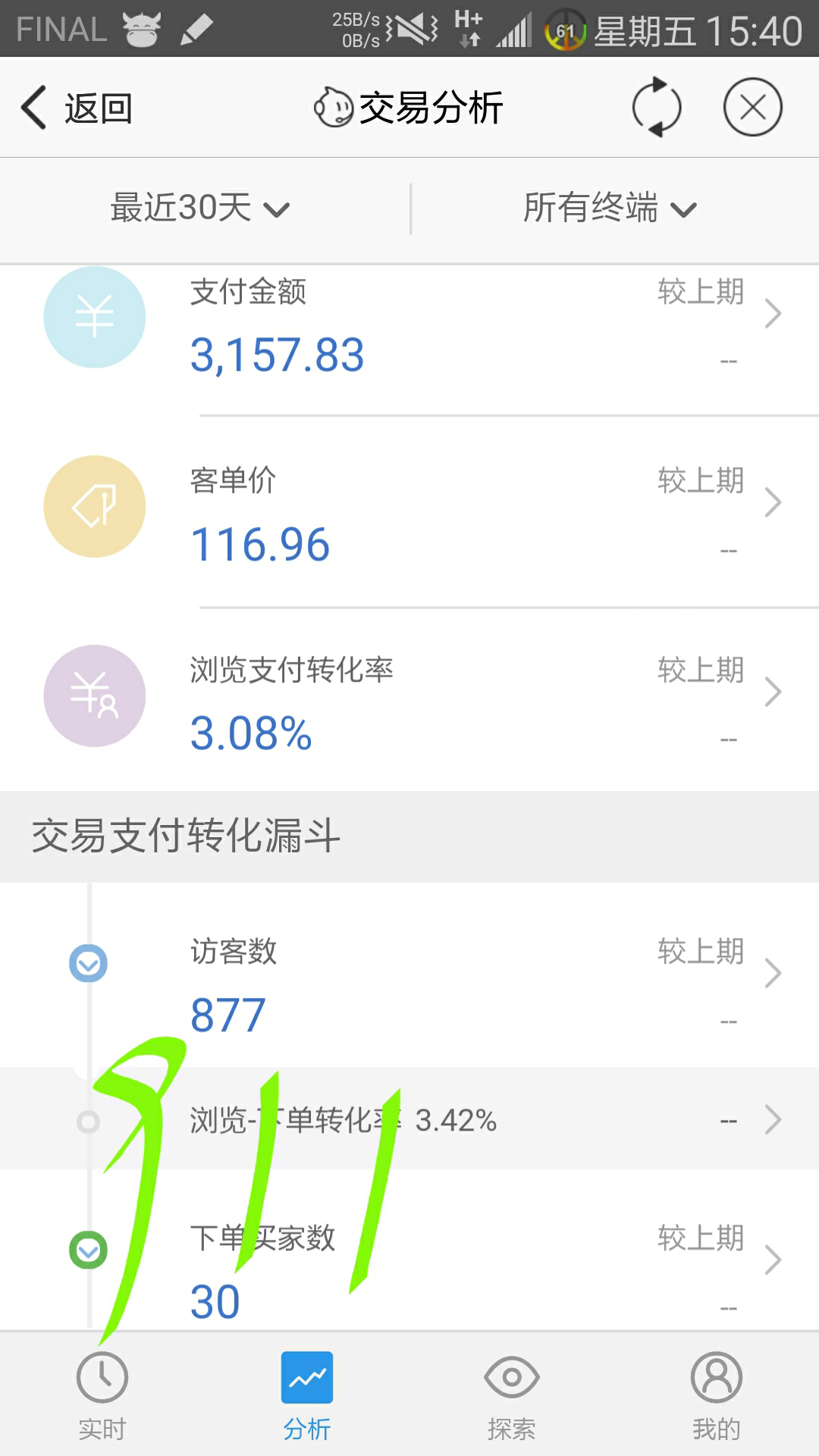
Task: Expand details for 支付金额 via its chevron
Action: [x=772, y=312]
